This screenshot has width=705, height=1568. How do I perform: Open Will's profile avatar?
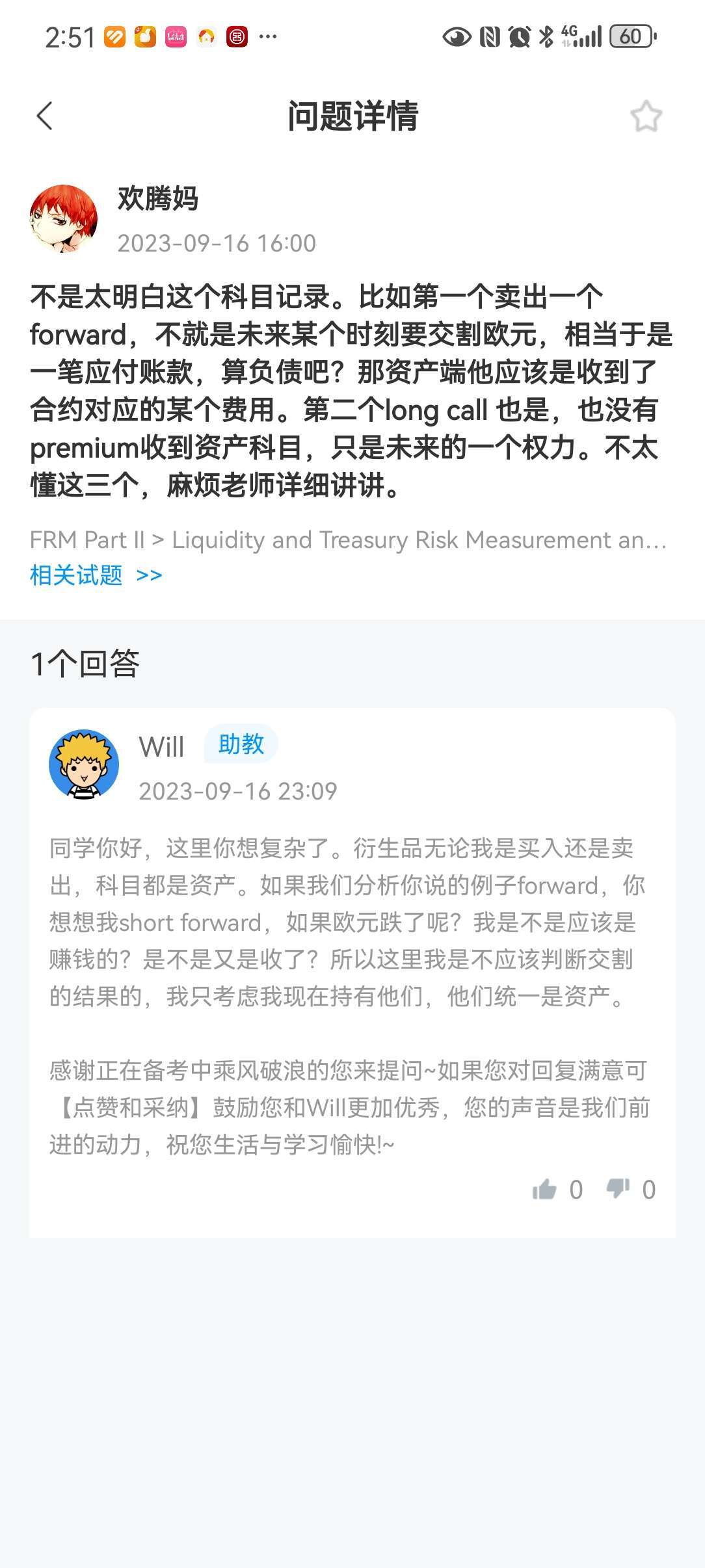point(84,764)
